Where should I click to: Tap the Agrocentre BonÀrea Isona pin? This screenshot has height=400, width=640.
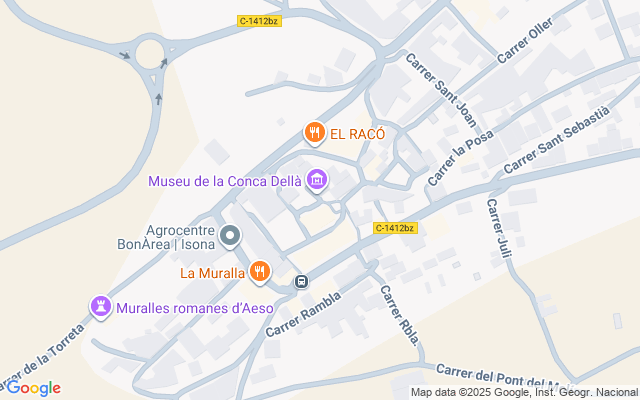pyautogui.click(x=231, y=237)
